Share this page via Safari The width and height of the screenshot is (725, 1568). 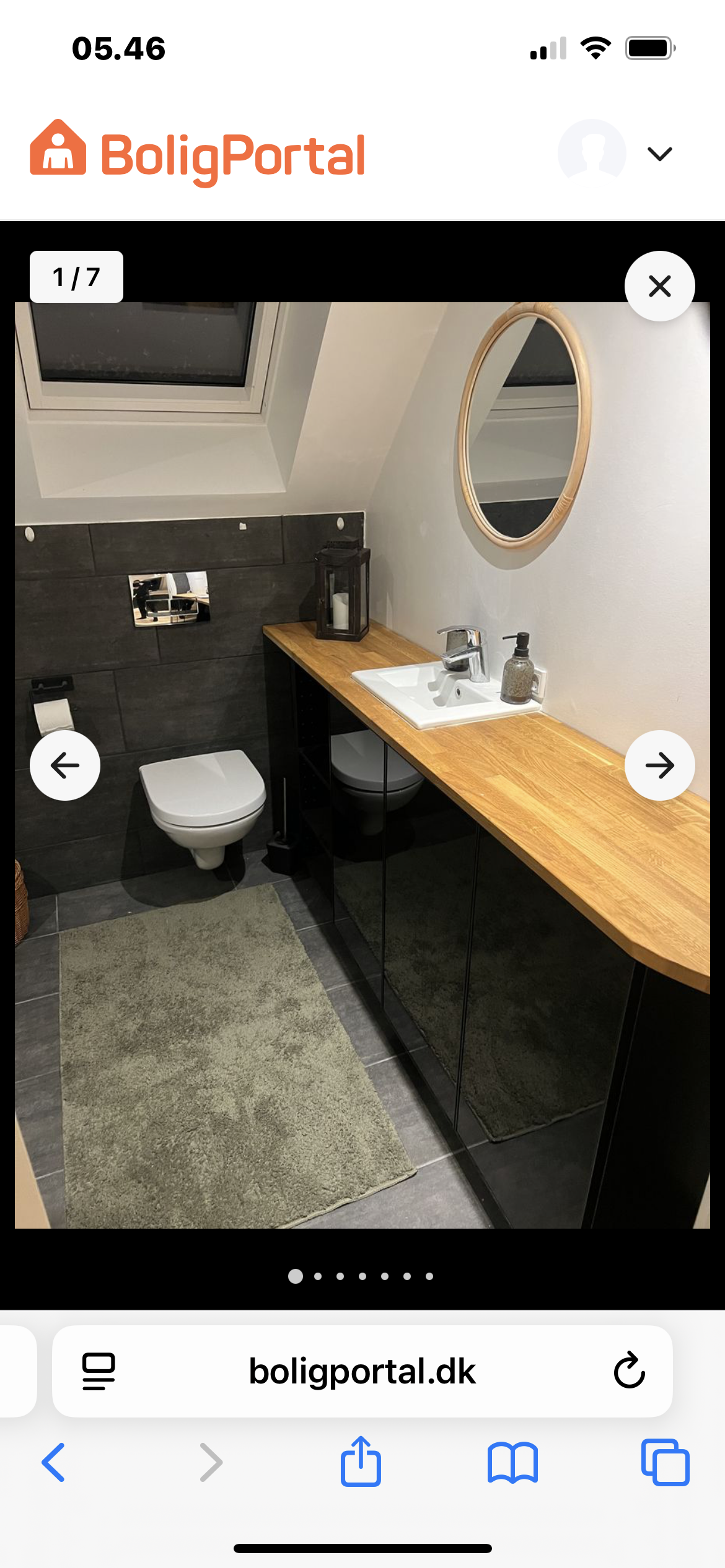tap(361, 1461)
